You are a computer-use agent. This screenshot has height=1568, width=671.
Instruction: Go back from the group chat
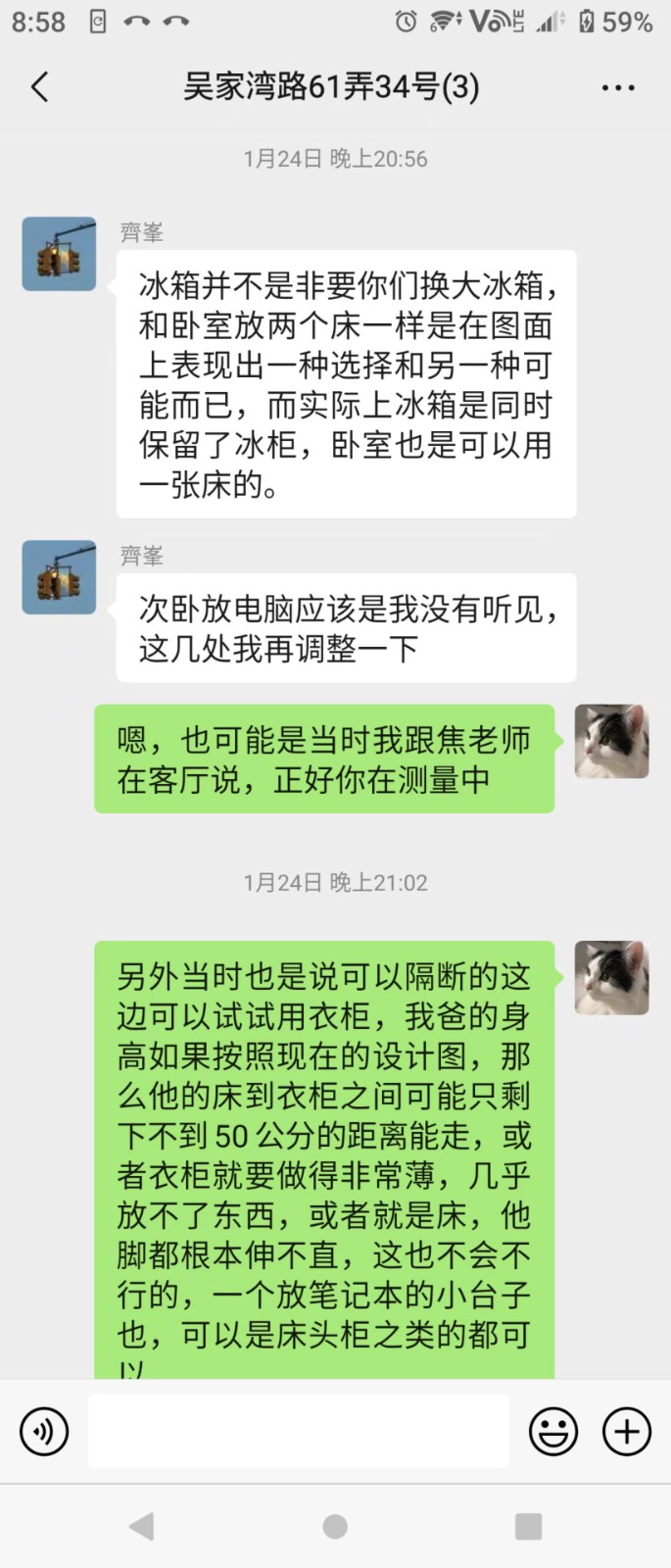(x=39, y=87)
